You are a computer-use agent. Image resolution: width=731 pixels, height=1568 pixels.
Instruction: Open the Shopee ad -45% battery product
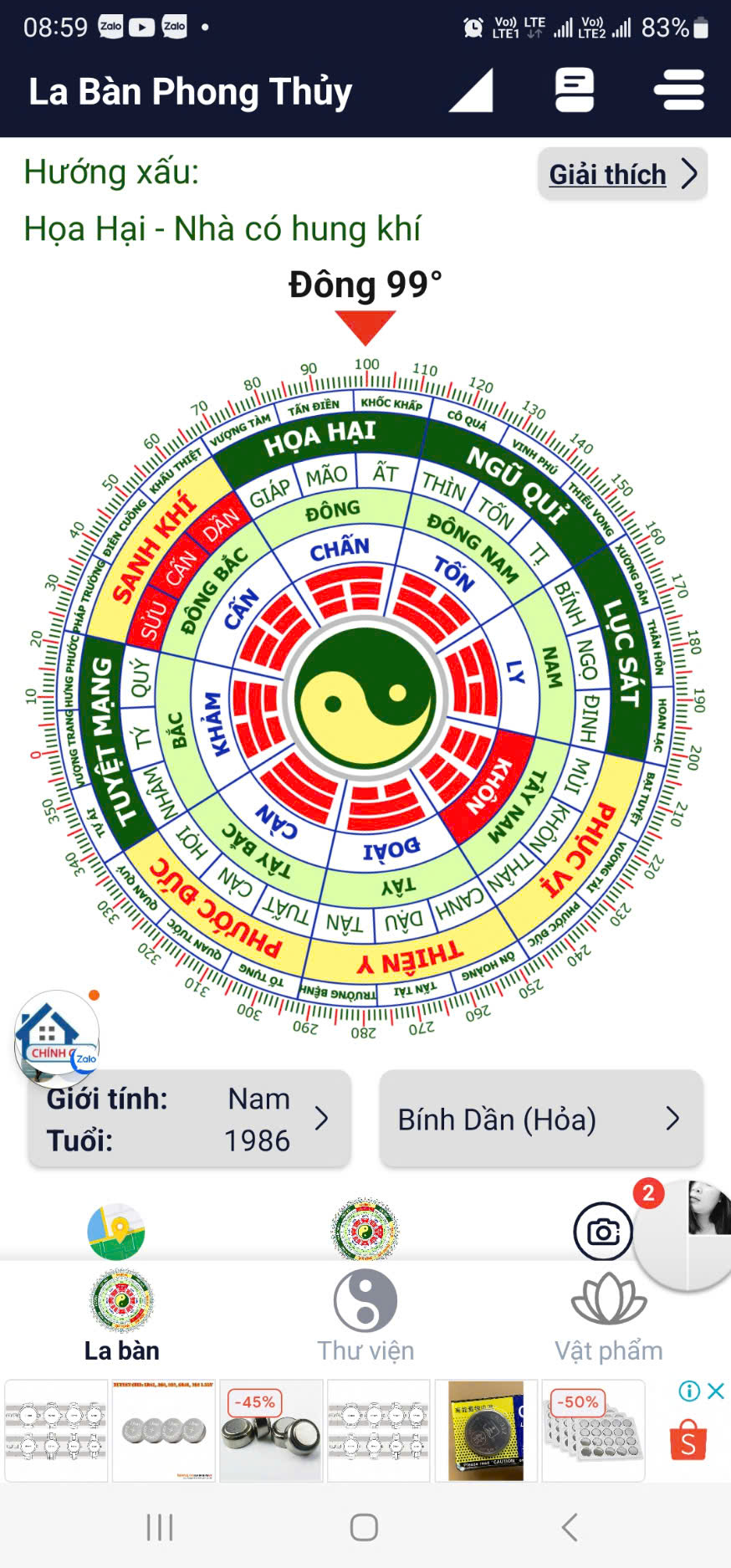[271, 1431]
